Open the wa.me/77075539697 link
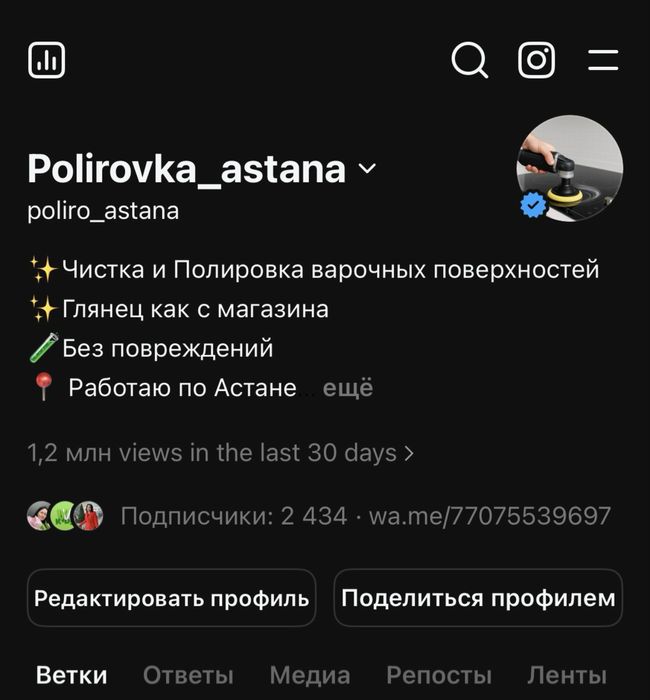This screenshot has height=700, width=650. point(489,516)
